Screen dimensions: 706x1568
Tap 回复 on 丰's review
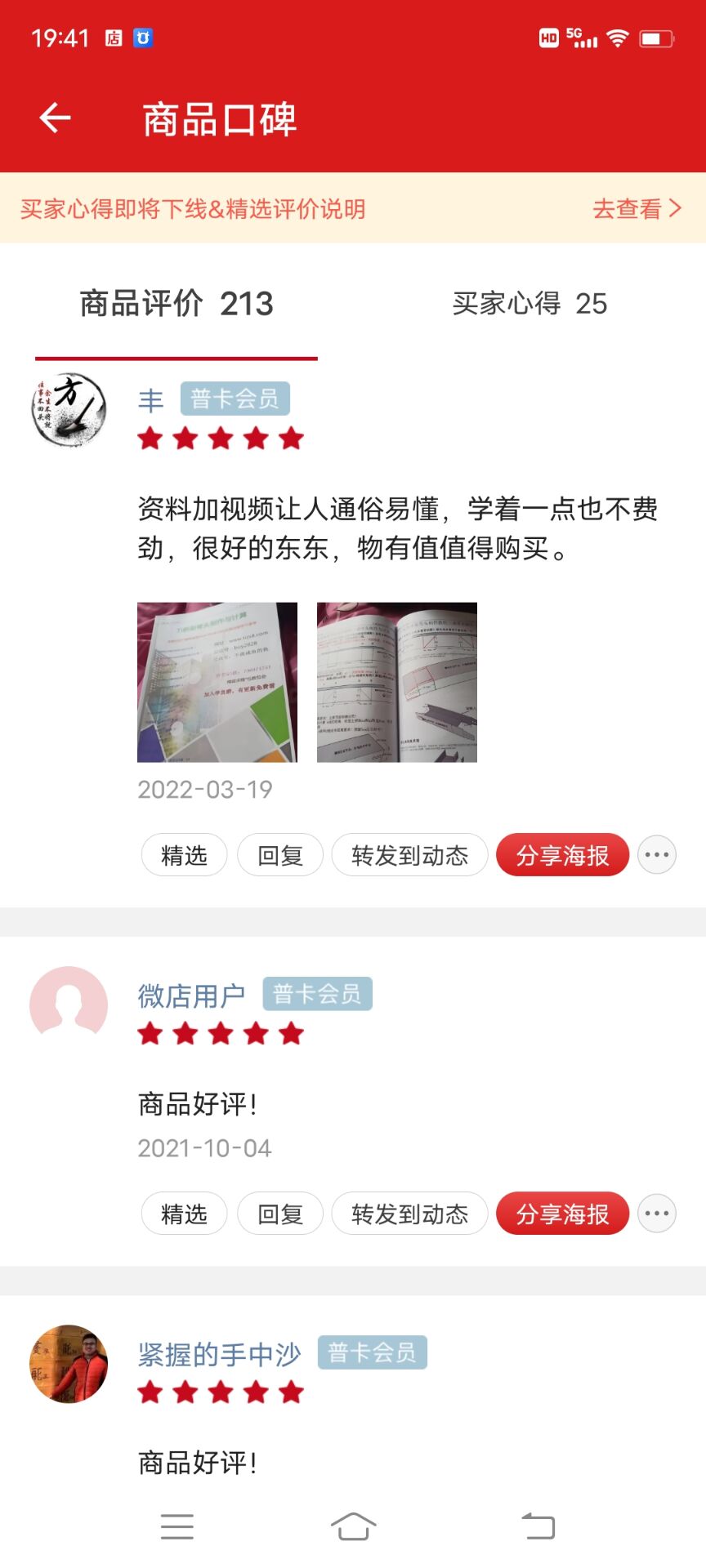click(x=280, y=855)
